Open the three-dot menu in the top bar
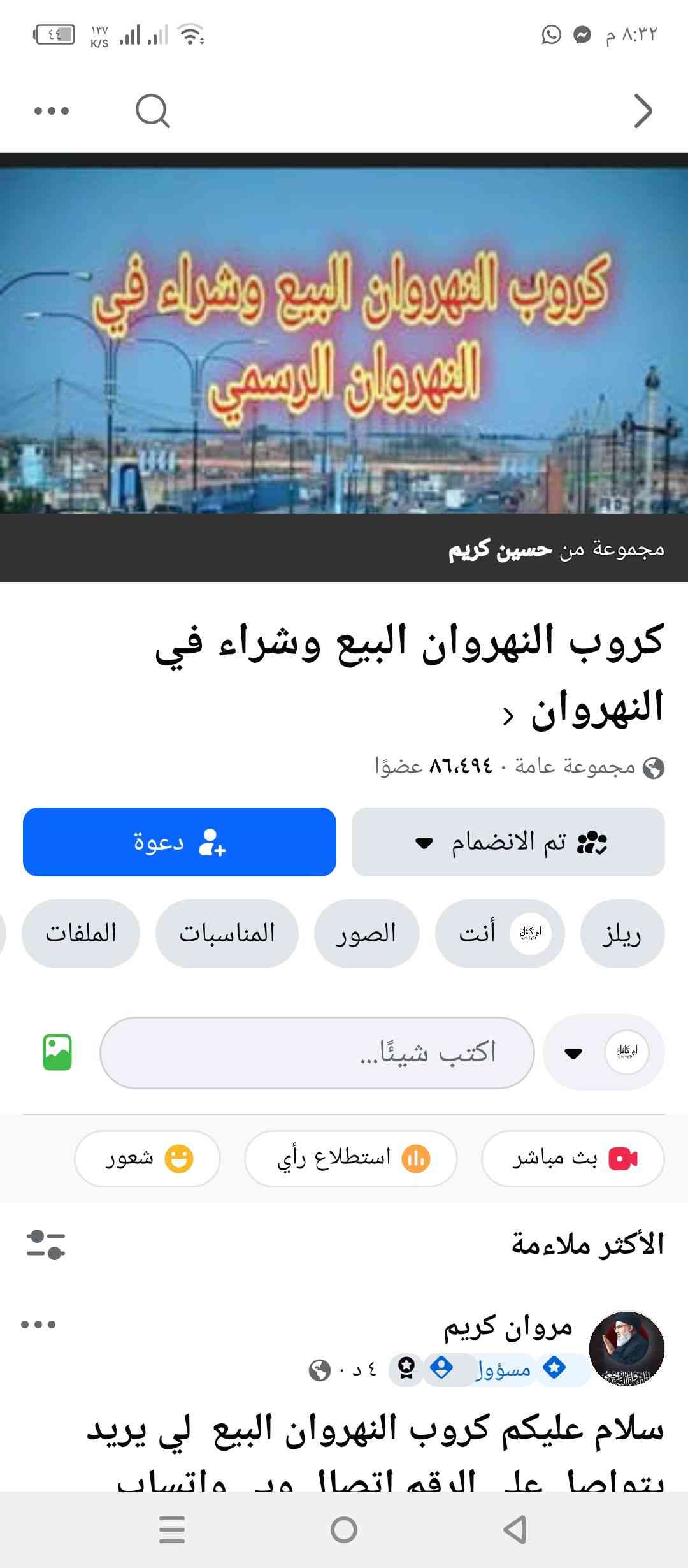This screenshot has height=1568, width=688. (x=52, y=111)
